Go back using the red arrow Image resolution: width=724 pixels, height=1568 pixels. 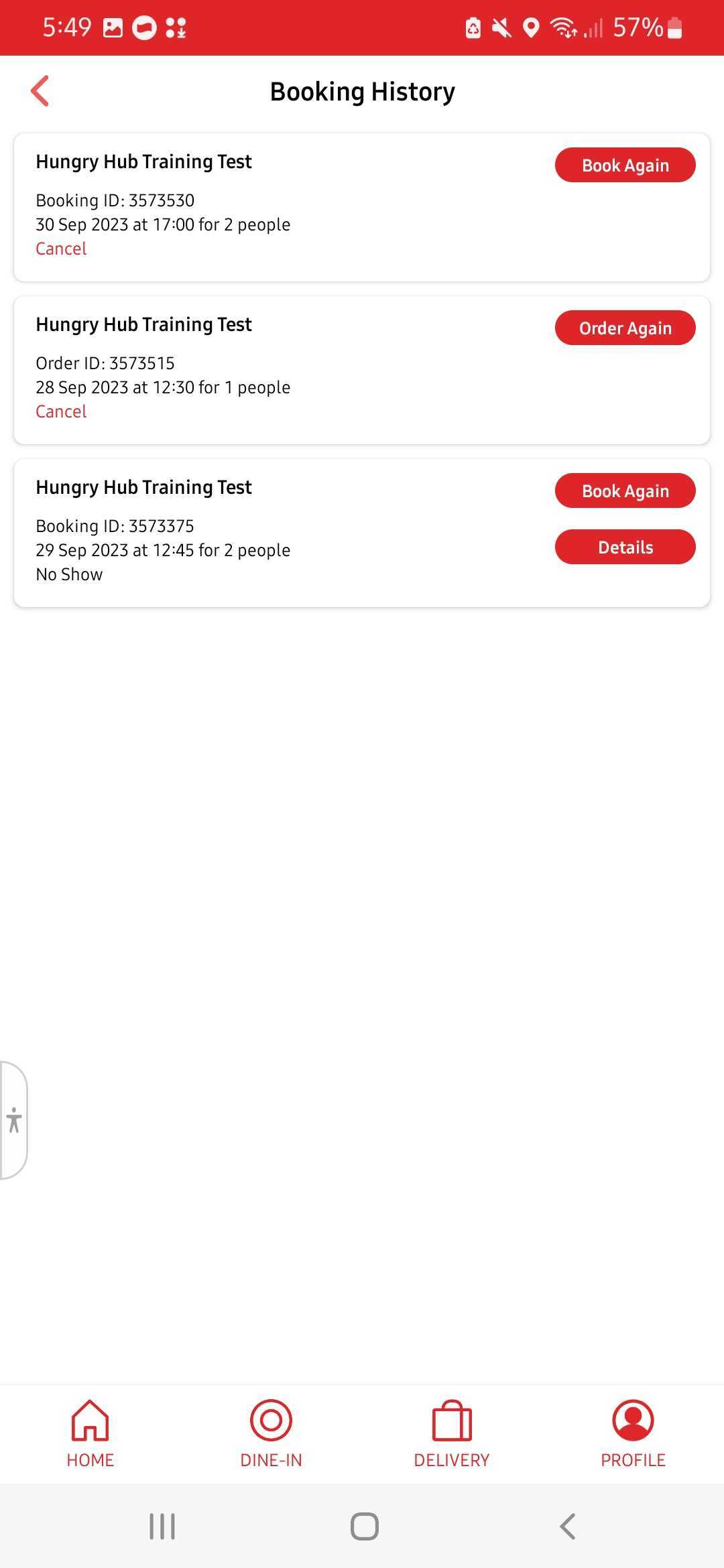tap(40, 91)
